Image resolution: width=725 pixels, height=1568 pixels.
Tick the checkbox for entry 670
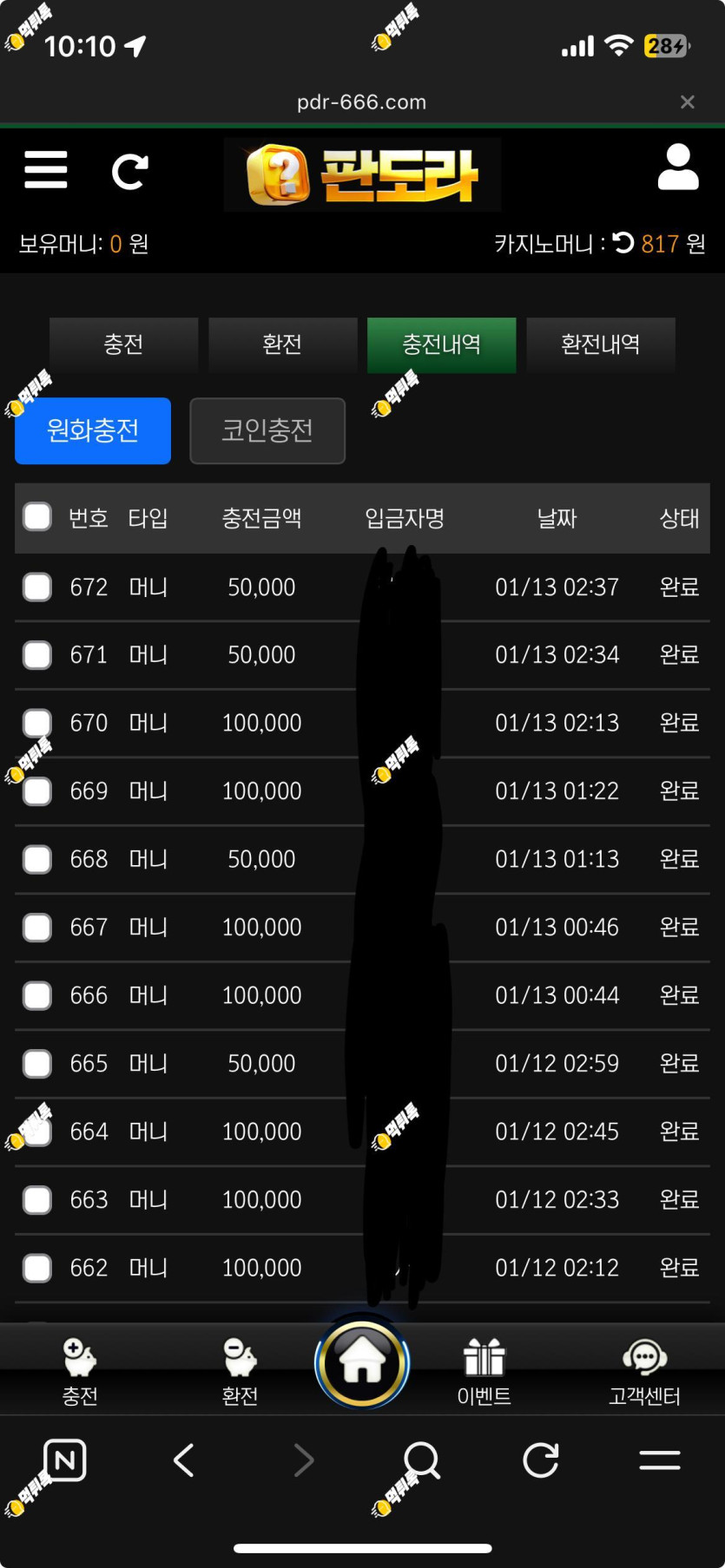pos(37,722)
